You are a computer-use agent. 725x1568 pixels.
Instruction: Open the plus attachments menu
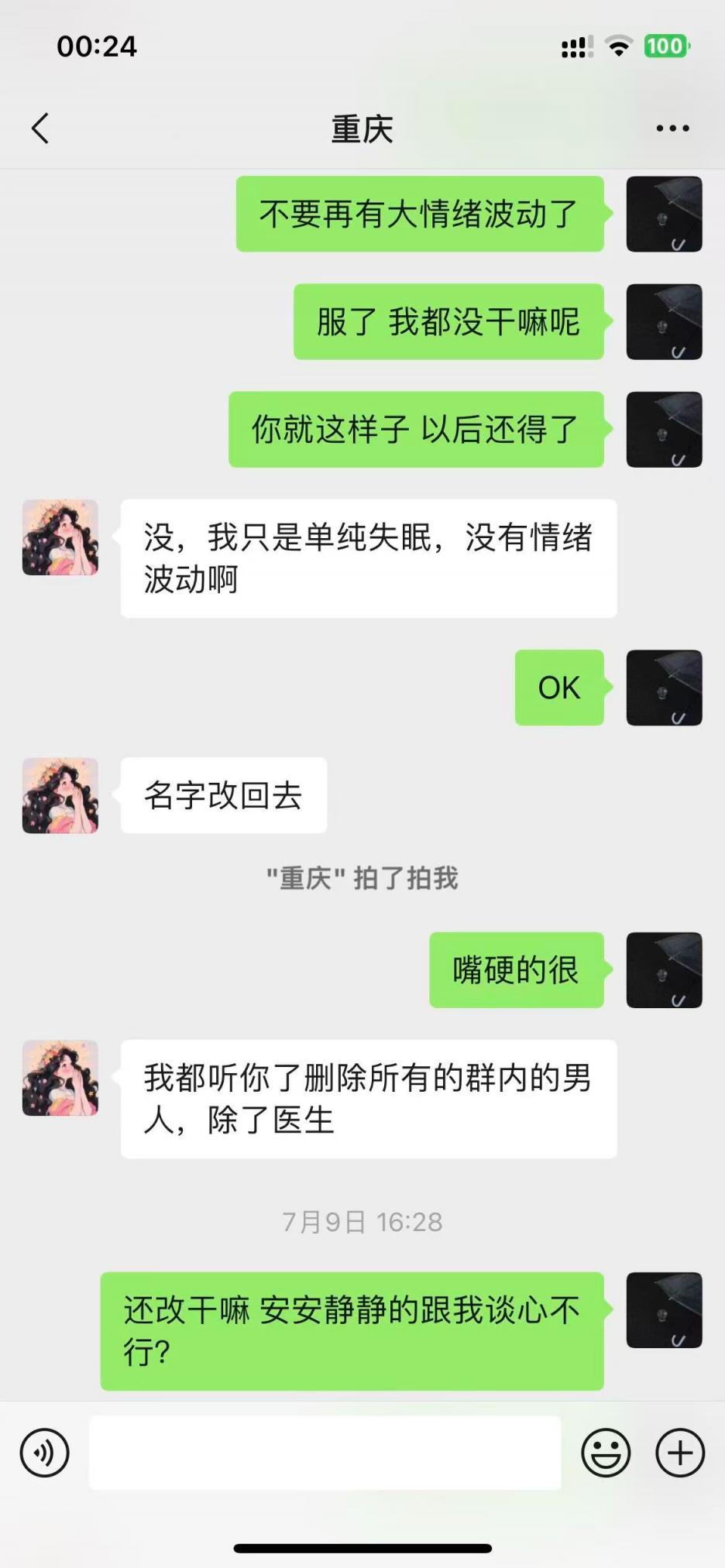click(x=680, y=1453)
